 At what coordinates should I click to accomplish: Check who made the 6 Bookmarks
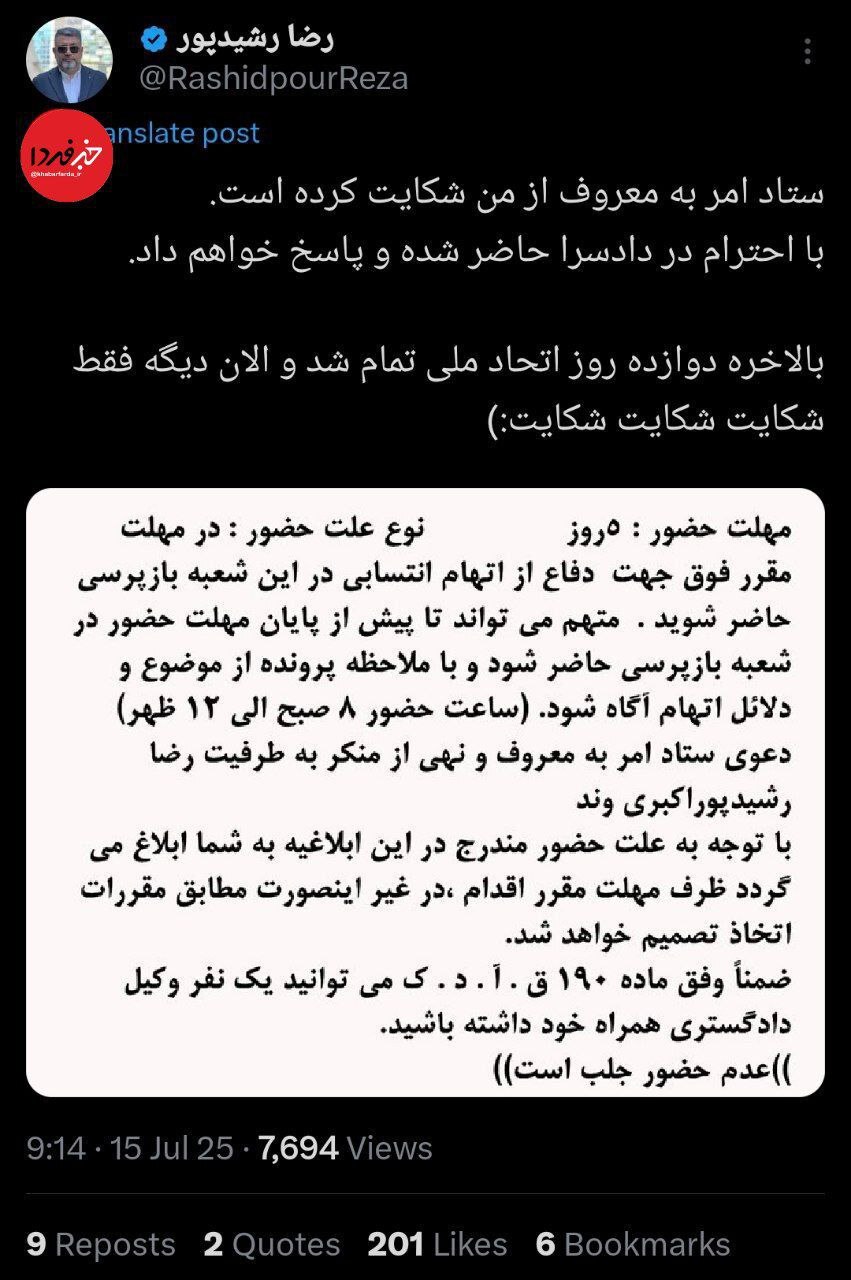pos(632,1245)
